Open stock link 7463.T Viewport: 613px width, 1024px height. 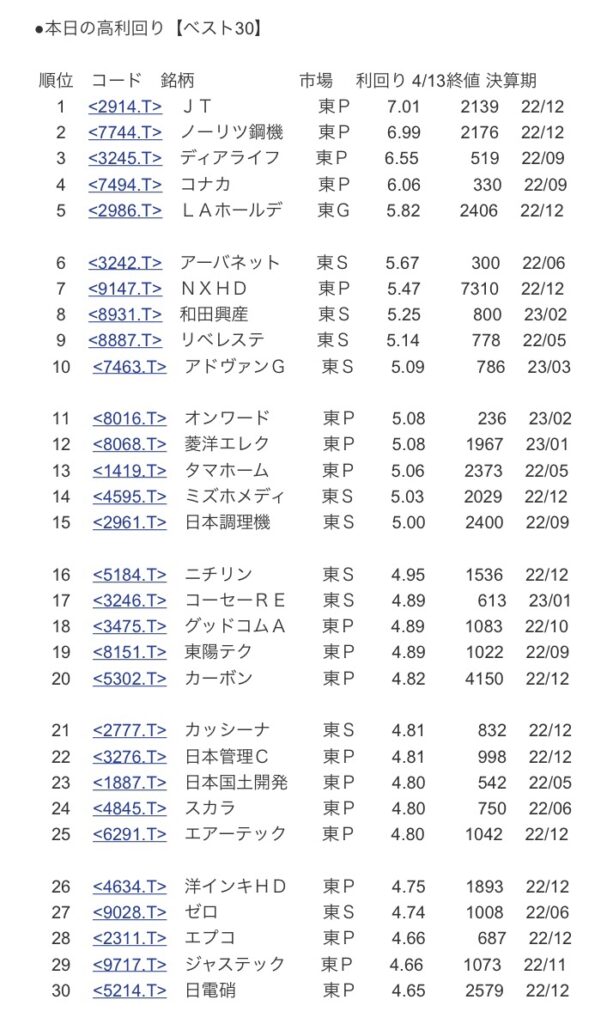pos(129,367)
